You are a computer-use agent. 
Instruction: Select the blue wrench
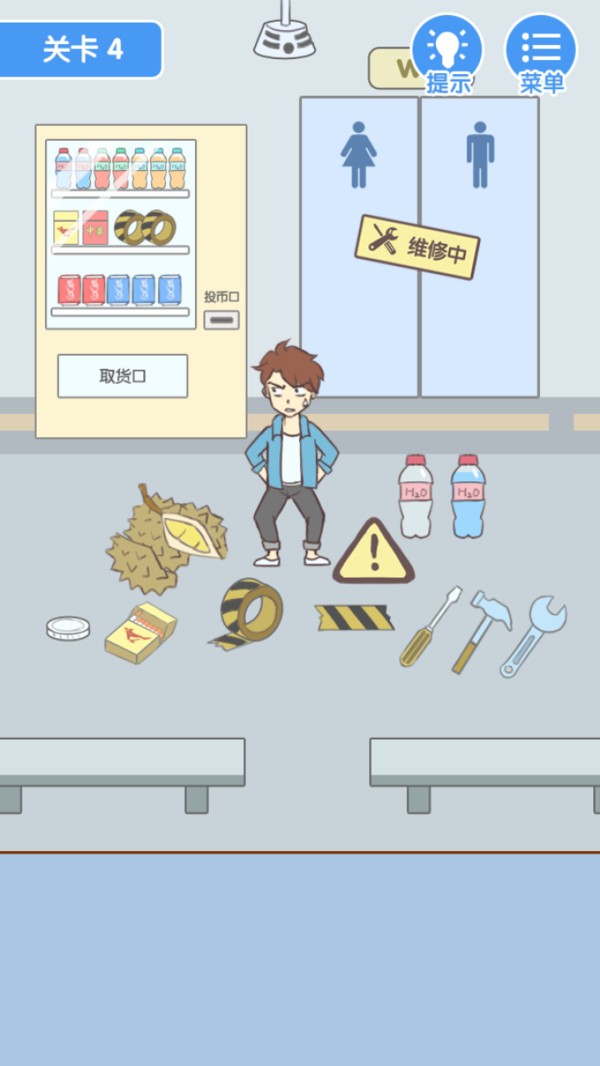pos(533,635)
